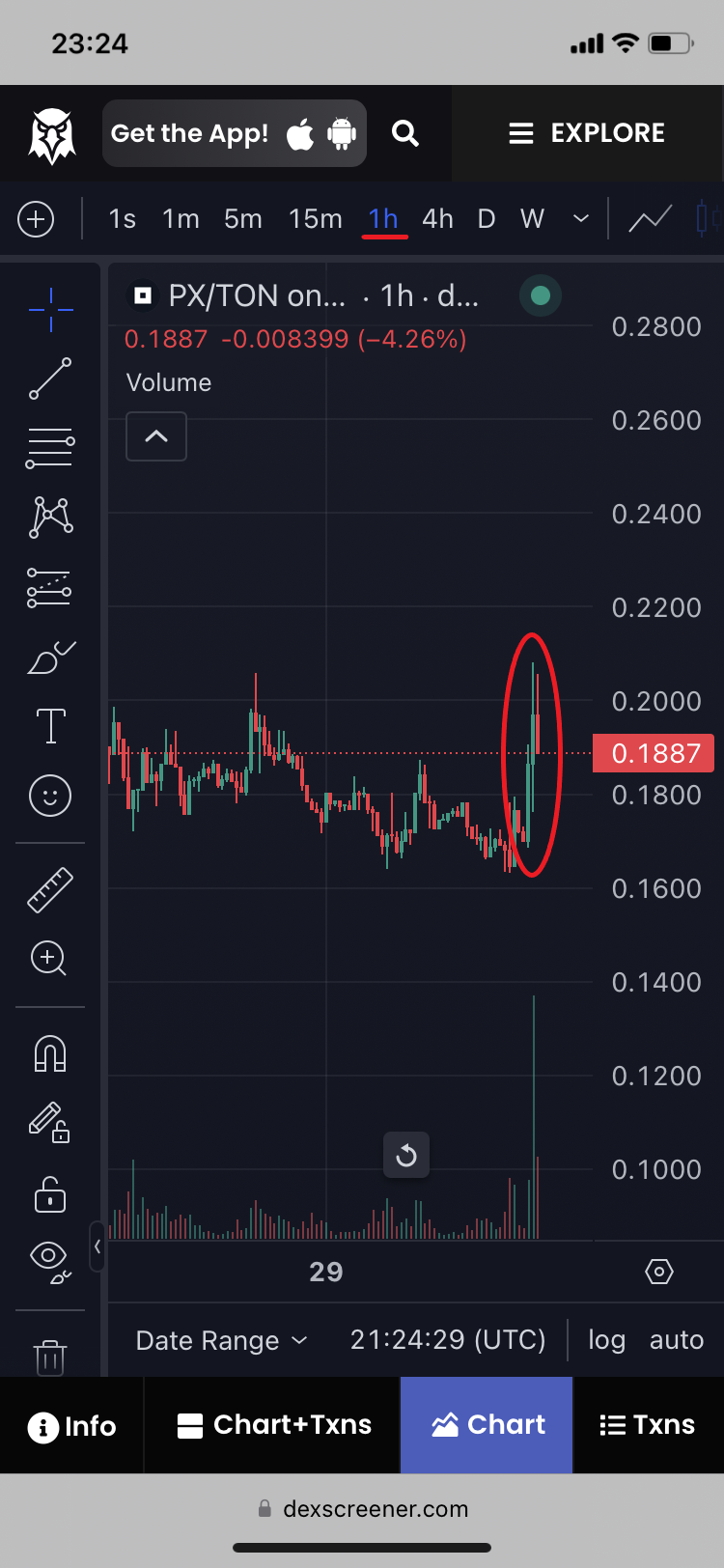Switch chart interval to 15m
The width and height of the screenshot is (724, 1568).
[315, 219]
